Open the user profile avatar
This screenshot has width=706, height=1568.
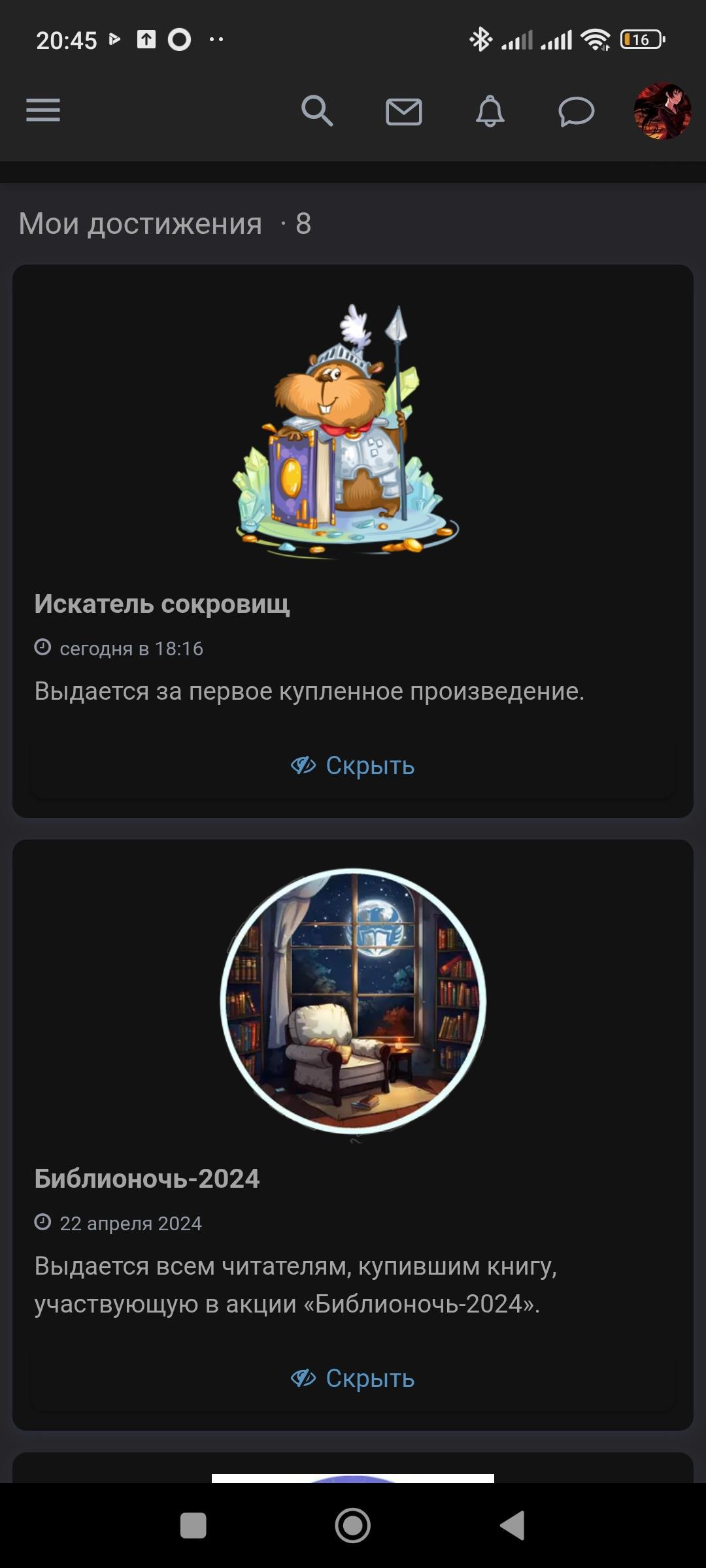(662, 111)
